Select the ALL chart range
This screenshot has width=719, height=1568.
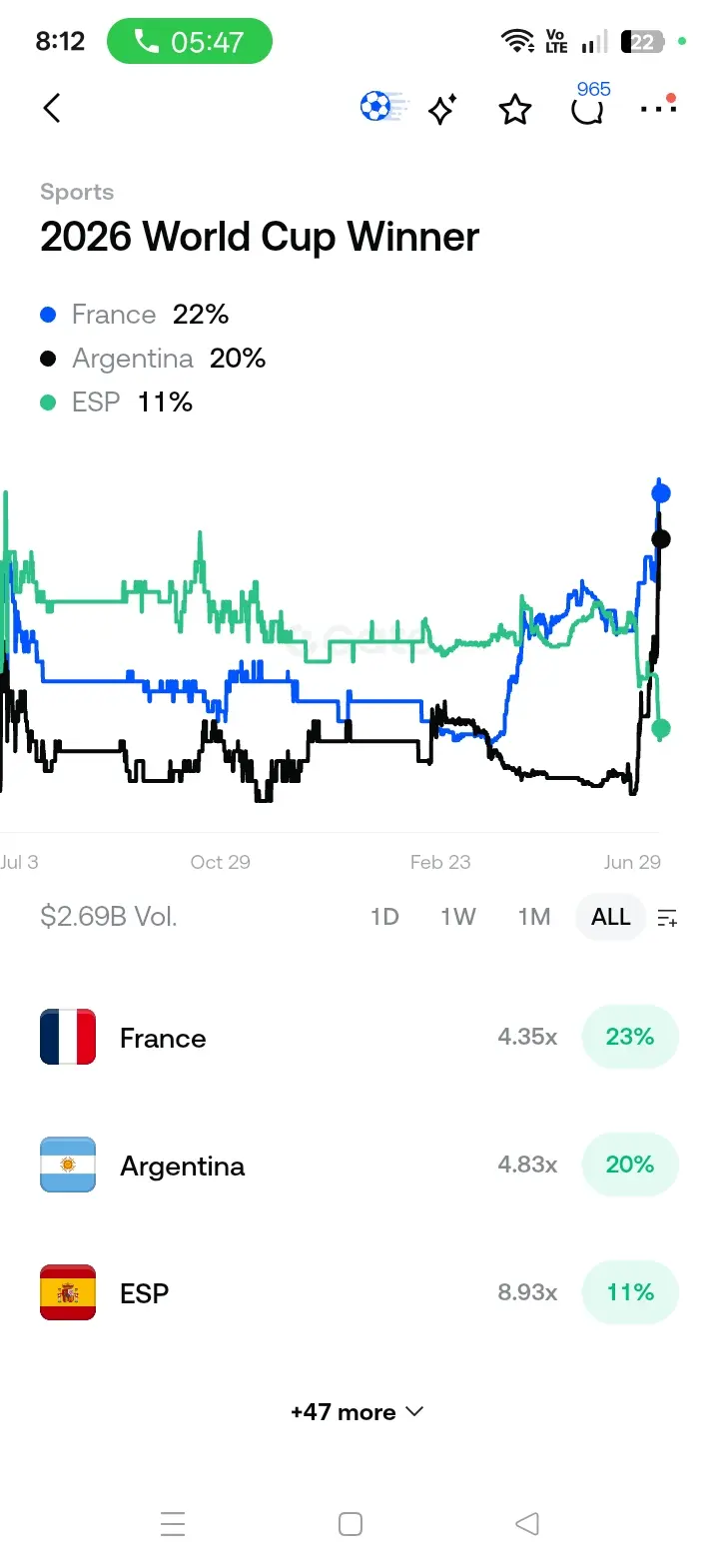coord(611,917)
